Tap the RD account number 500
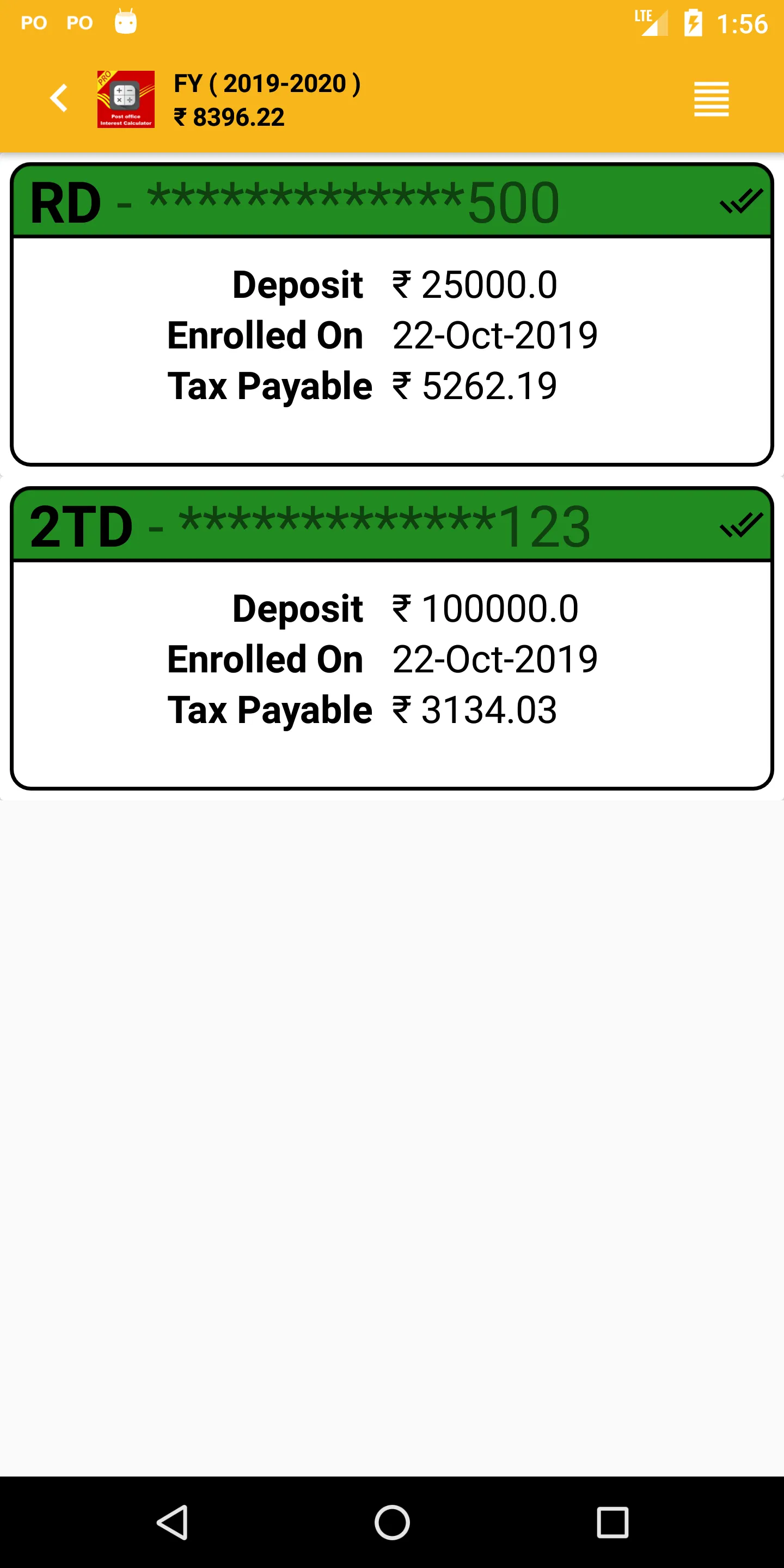 [514, 201]
